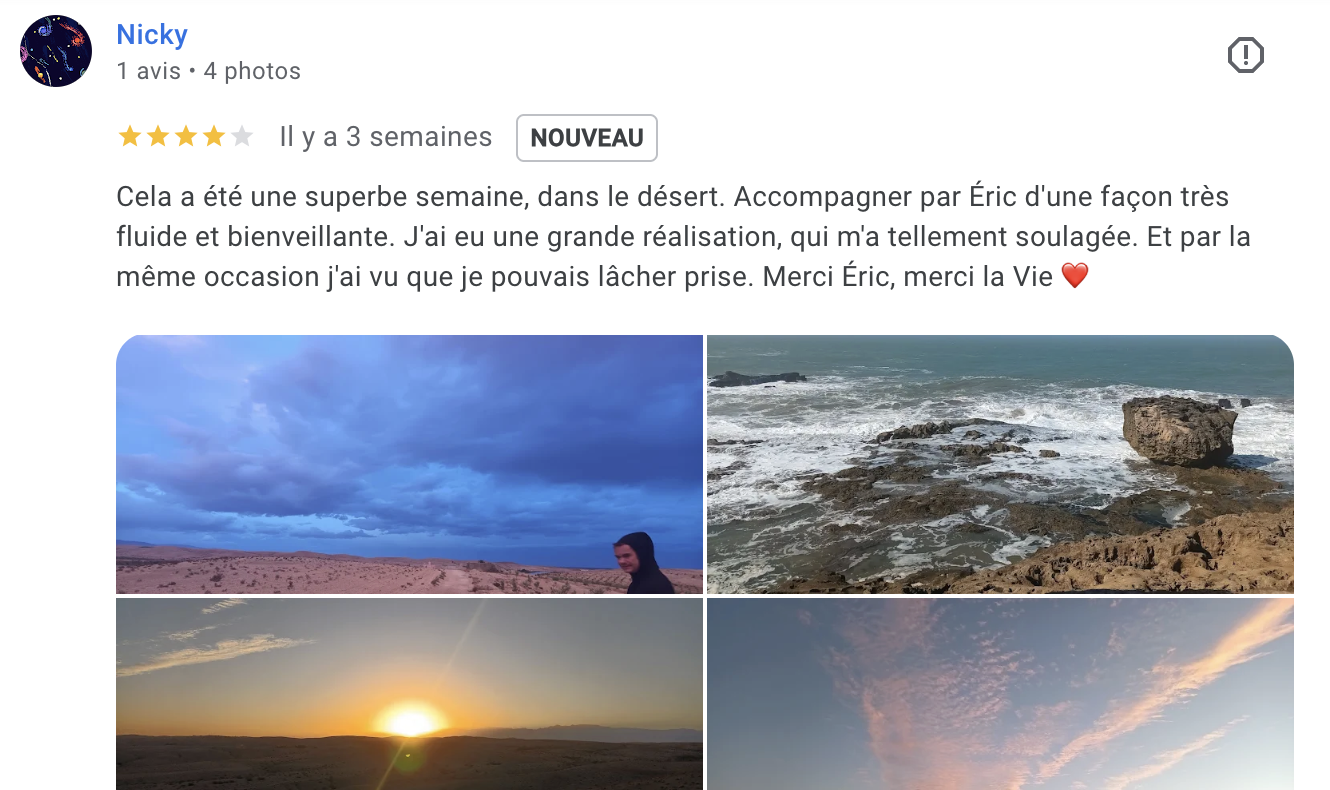1330x790 pixels.
Task: Tap Nicky's profile avatar
Action: click(x=56, y=51)
